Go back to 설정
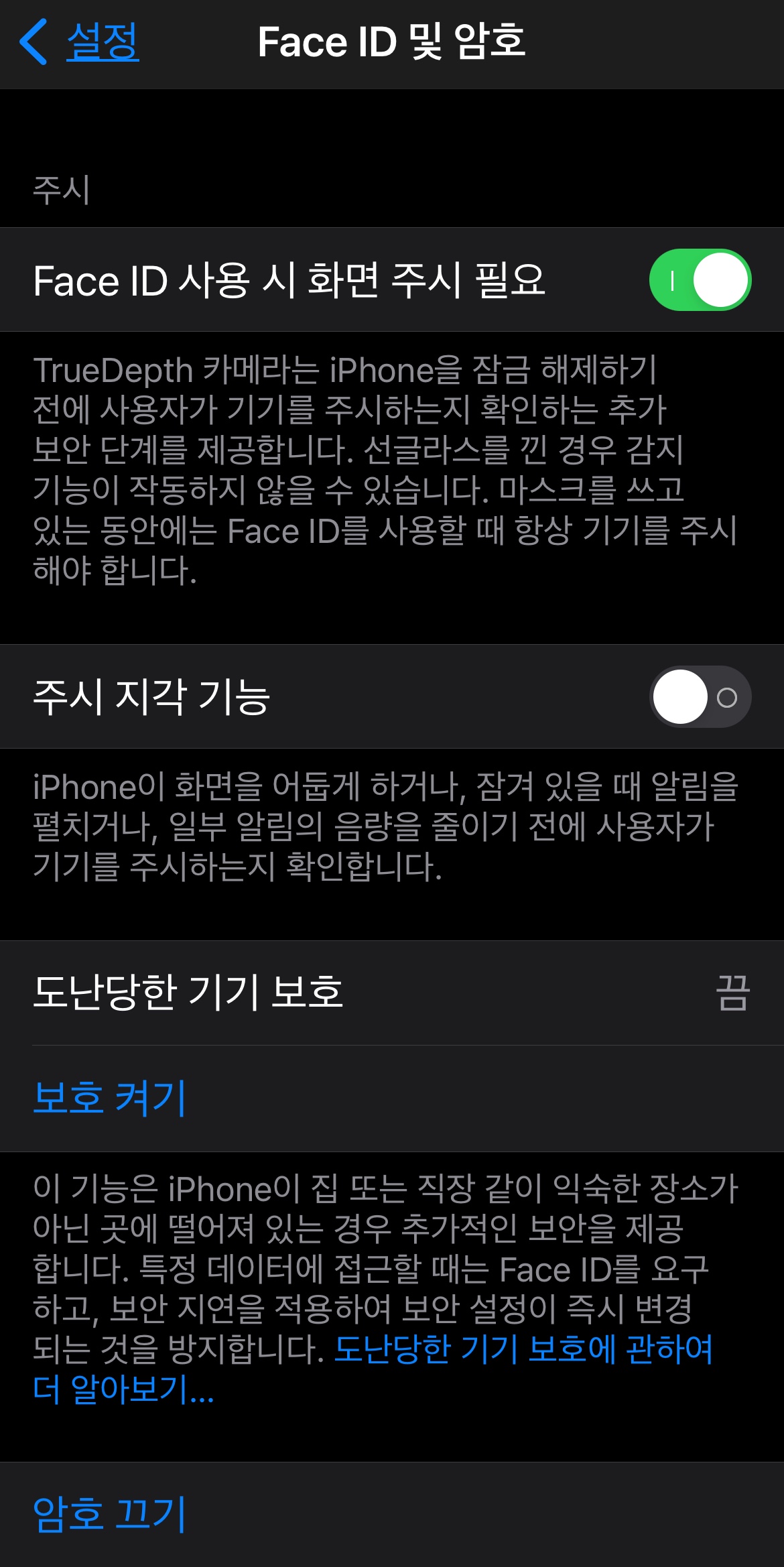 80,42
